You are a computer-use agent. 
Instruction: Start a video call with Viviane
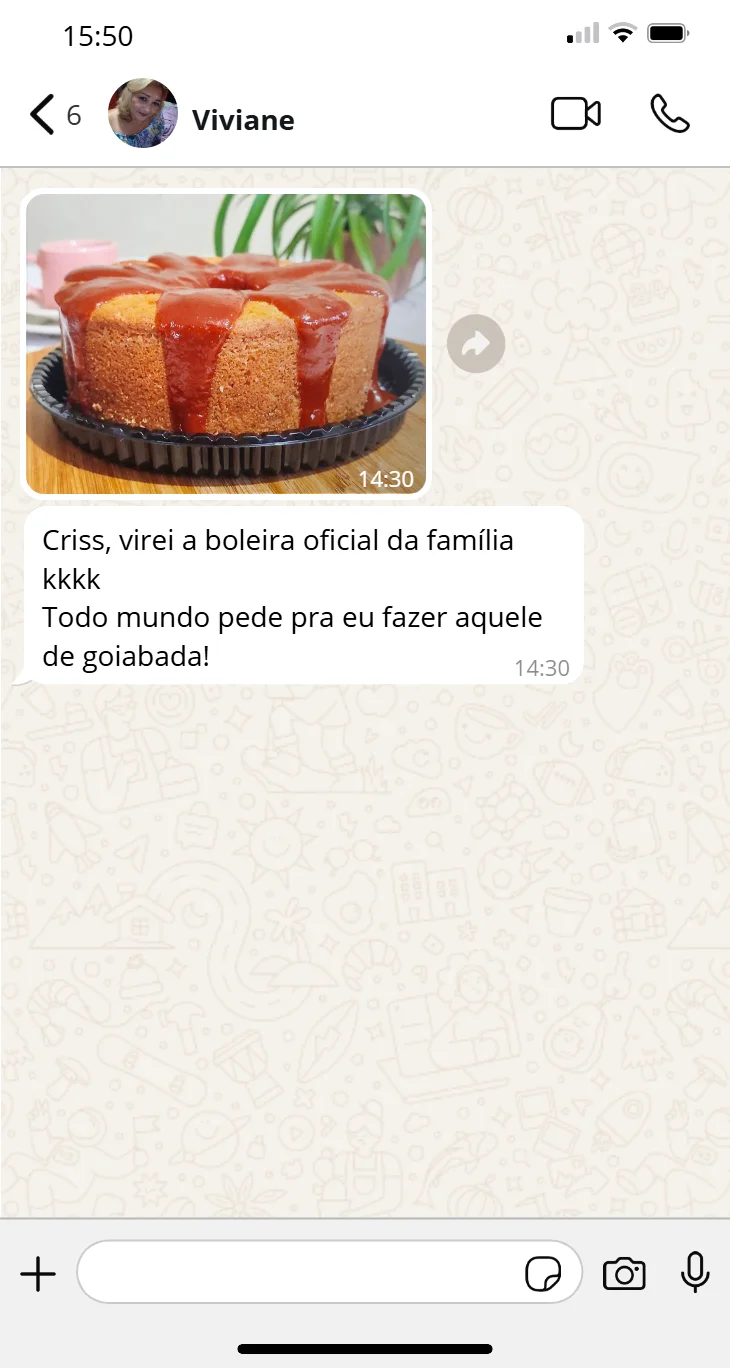[576, 114]
